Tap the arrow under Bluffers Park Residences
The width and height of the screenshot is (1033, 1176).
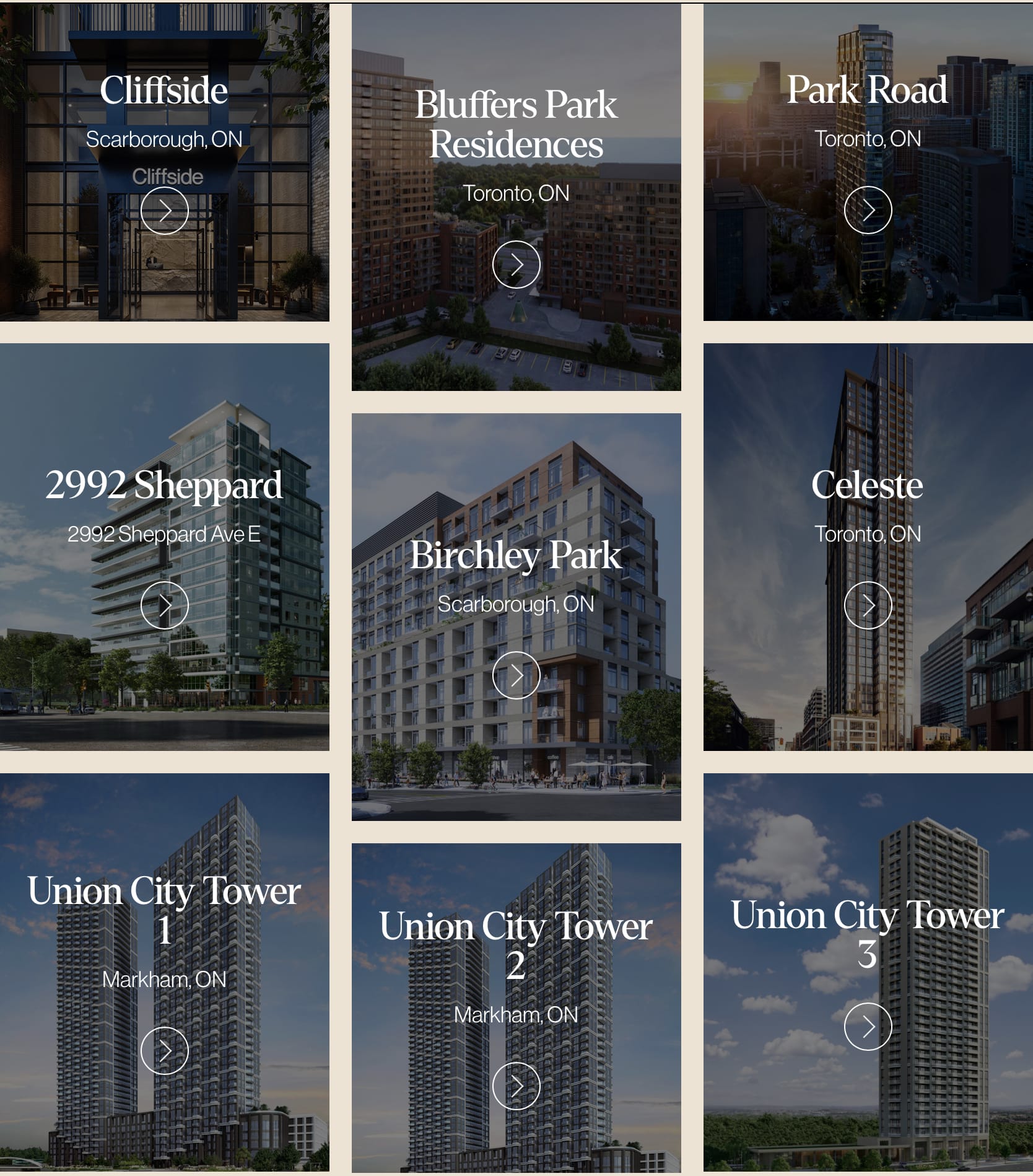point(516,265)
